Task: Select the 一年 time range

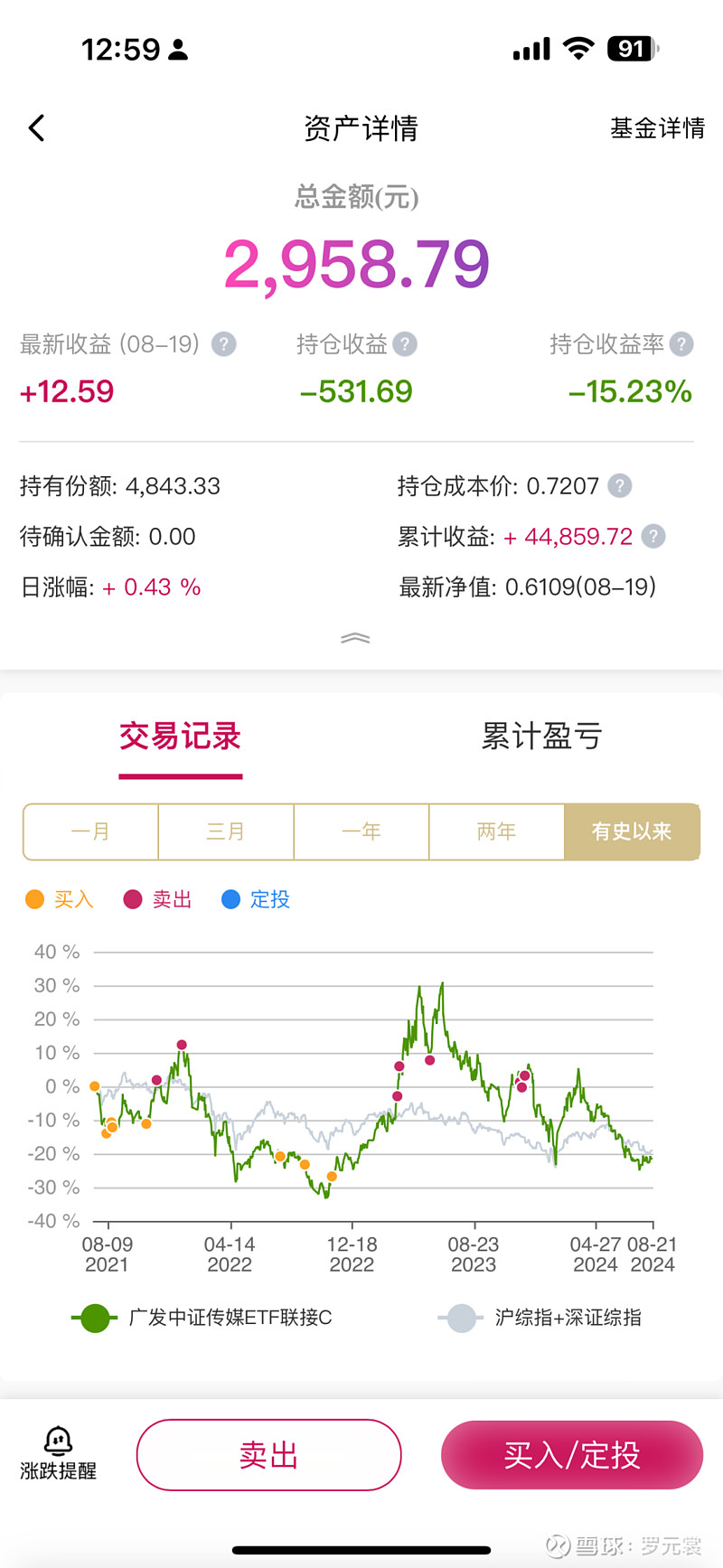Action: tap(361, 831)
